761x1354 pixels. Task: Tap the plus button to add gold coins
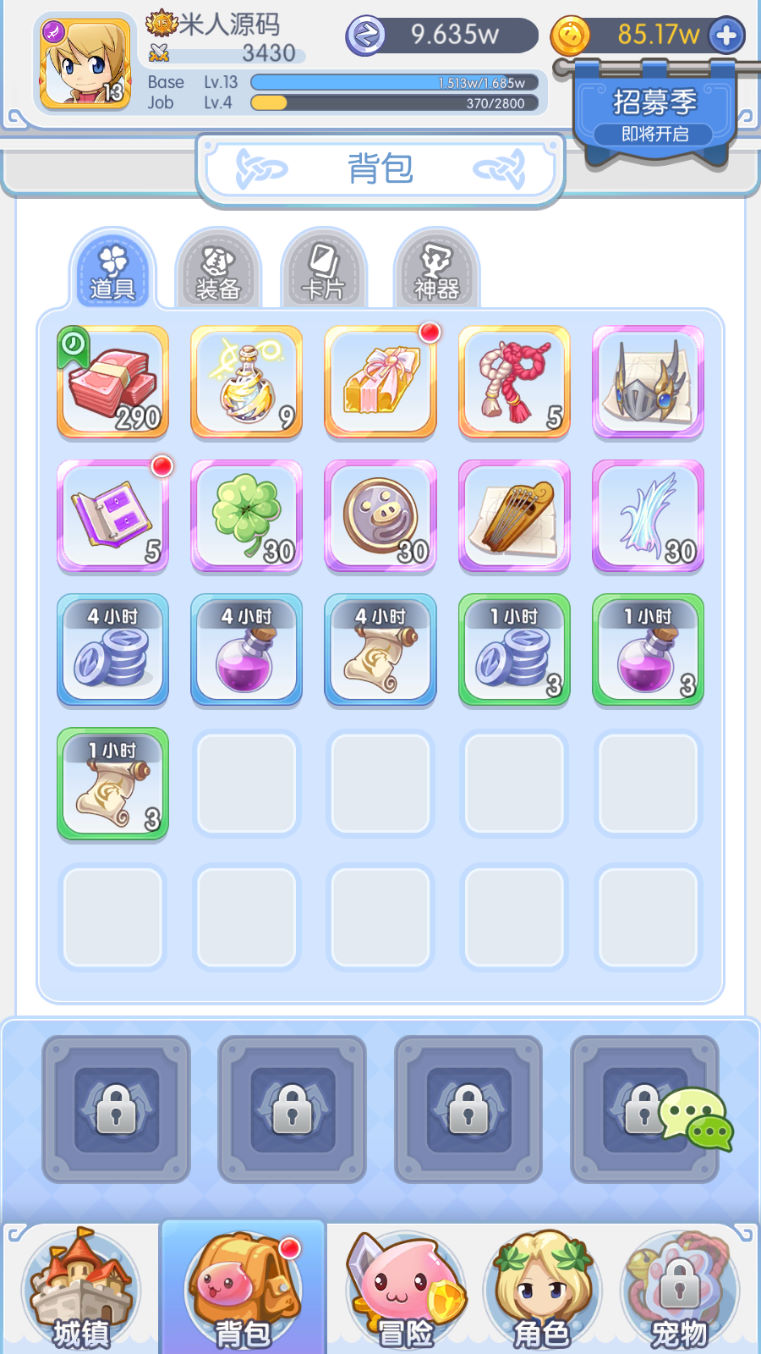click(726, 36)
